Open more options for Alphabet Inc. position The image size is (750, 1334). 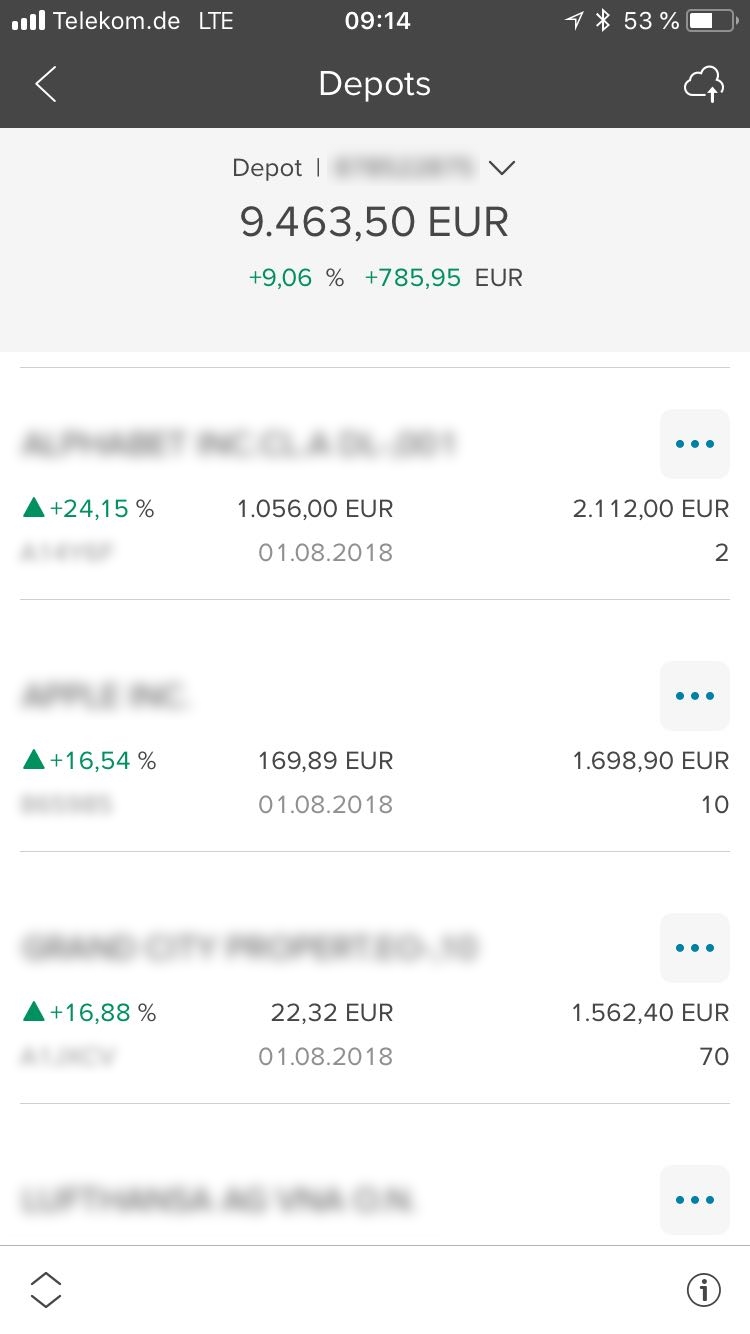click(x=695, y=444)
